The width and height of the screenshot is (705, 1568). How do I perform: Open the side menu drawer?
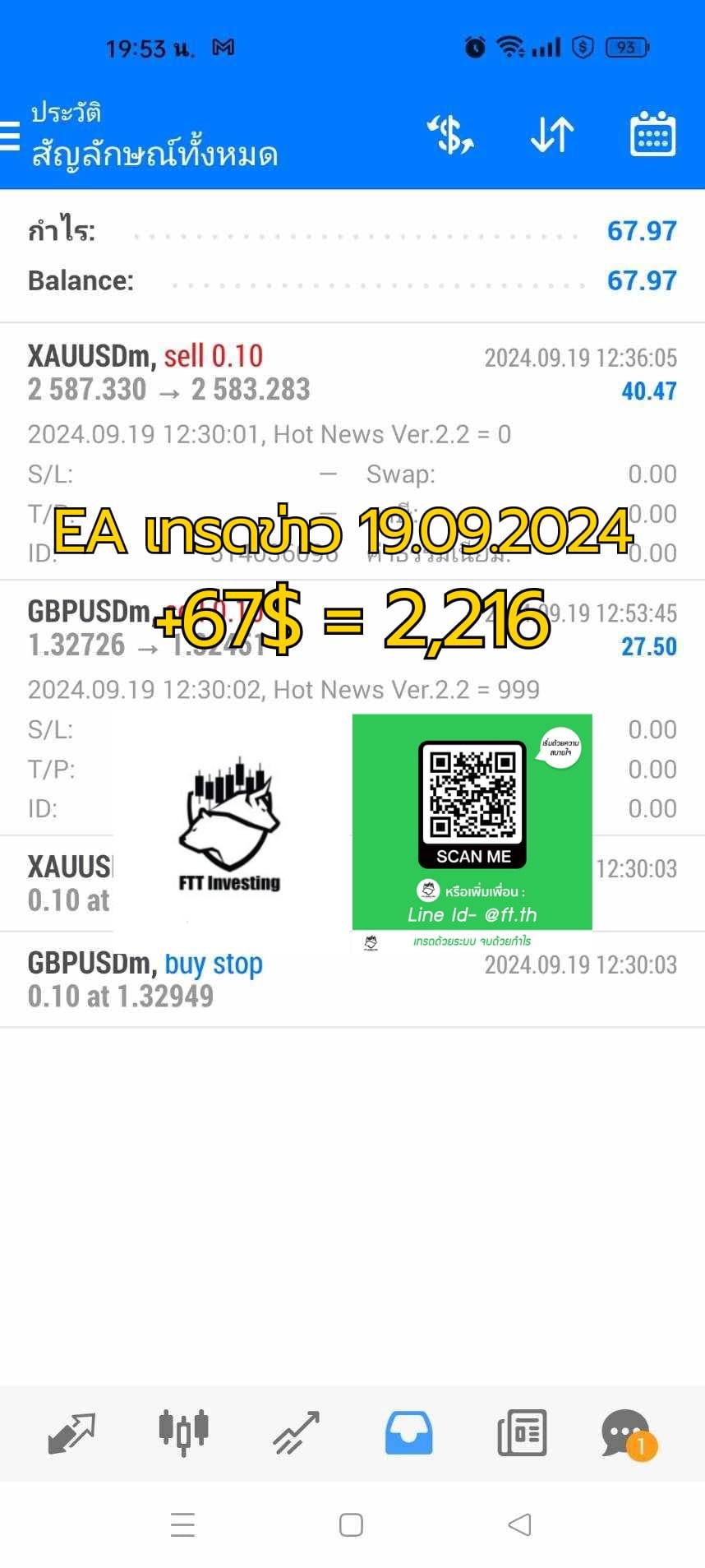click(x=10, y=136)
